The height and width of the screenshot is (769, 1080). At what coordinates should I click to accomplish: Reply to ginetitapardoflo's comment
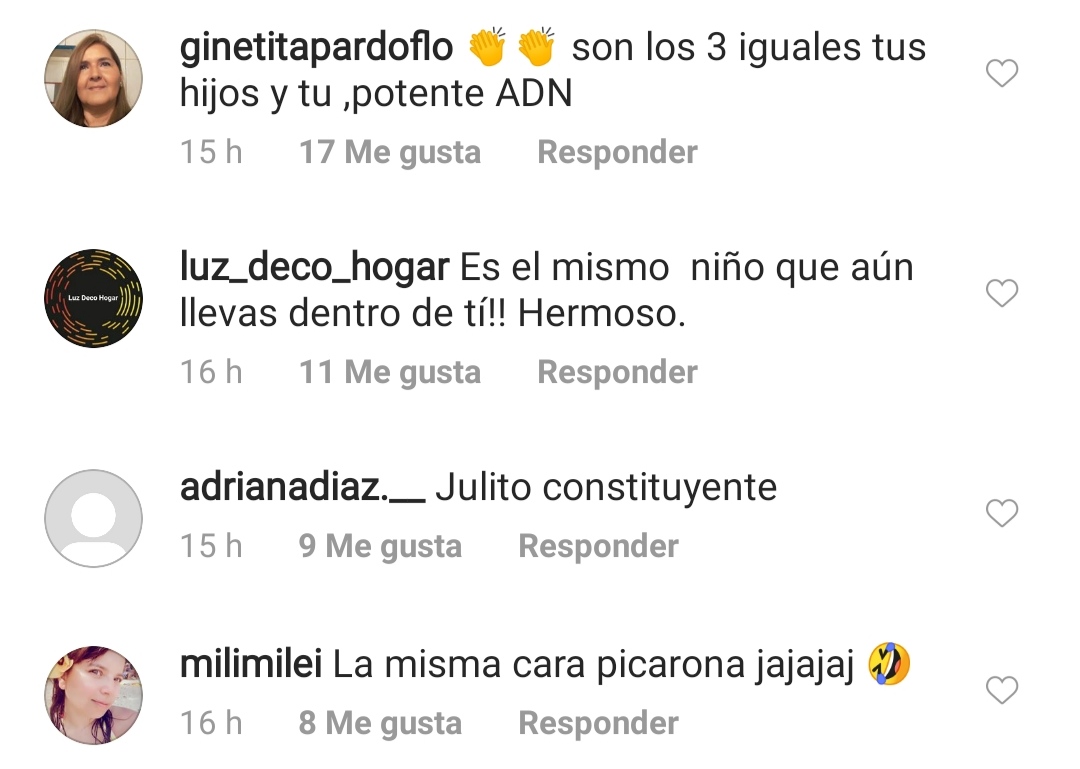coord(617,152)
